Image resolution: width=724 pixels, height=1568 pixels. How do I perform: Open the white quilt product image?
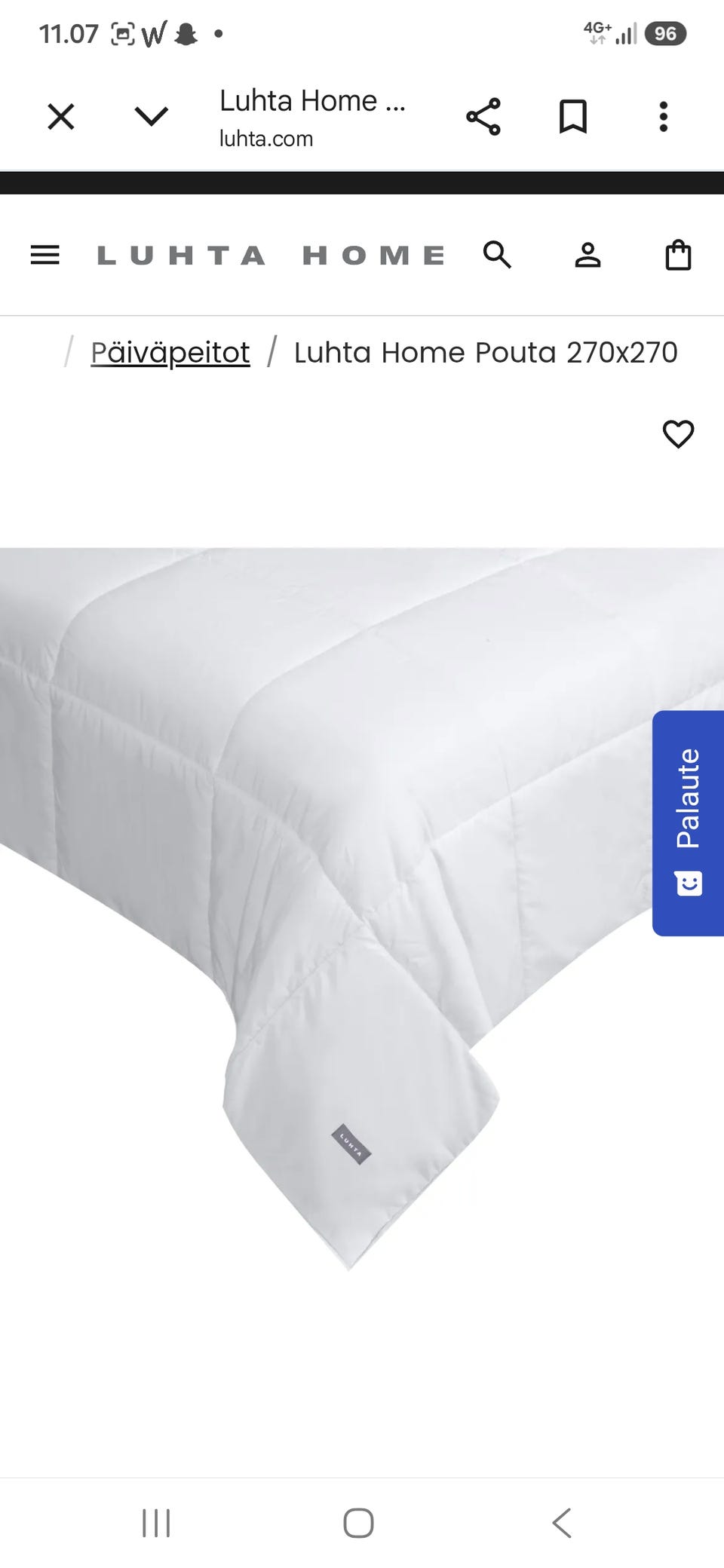(x=362, y=908)
